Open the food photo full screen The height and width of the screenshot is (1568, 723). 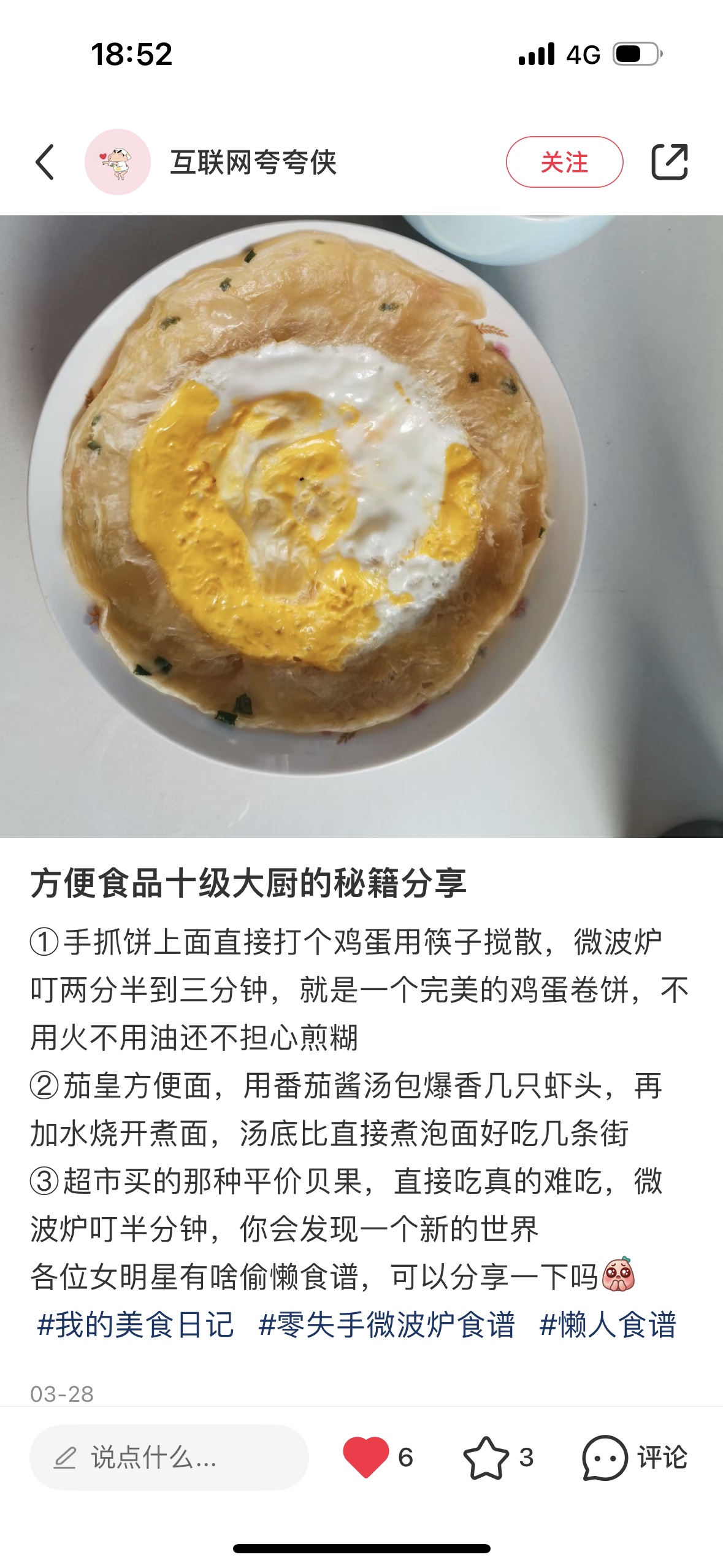pyautogui.click(x=361, y=526)
